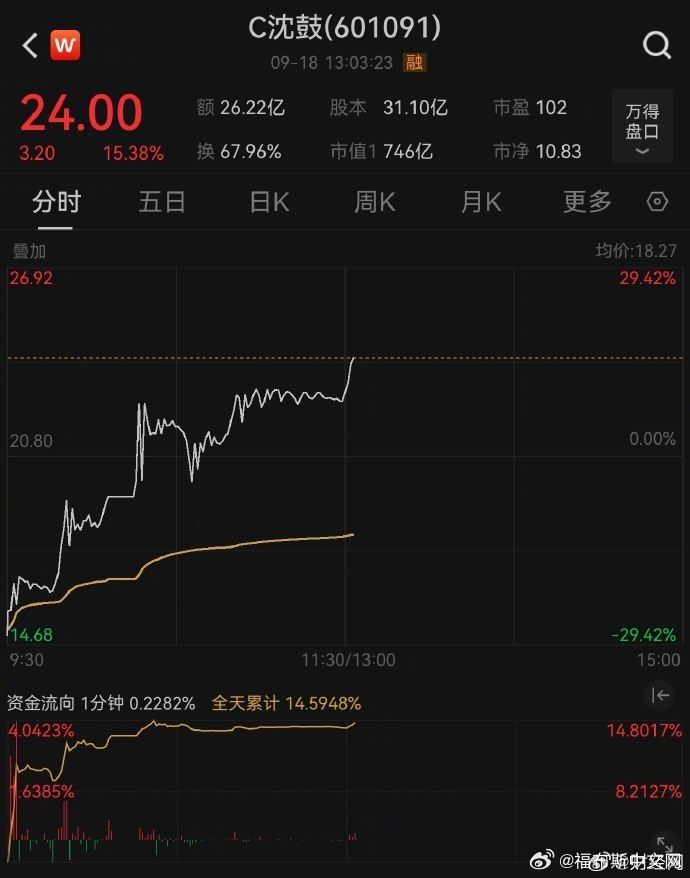Image resolution: width=690 pixels, height=878 pixels.
Task: Go back with the top-left arrow
Action: (30, 45)
